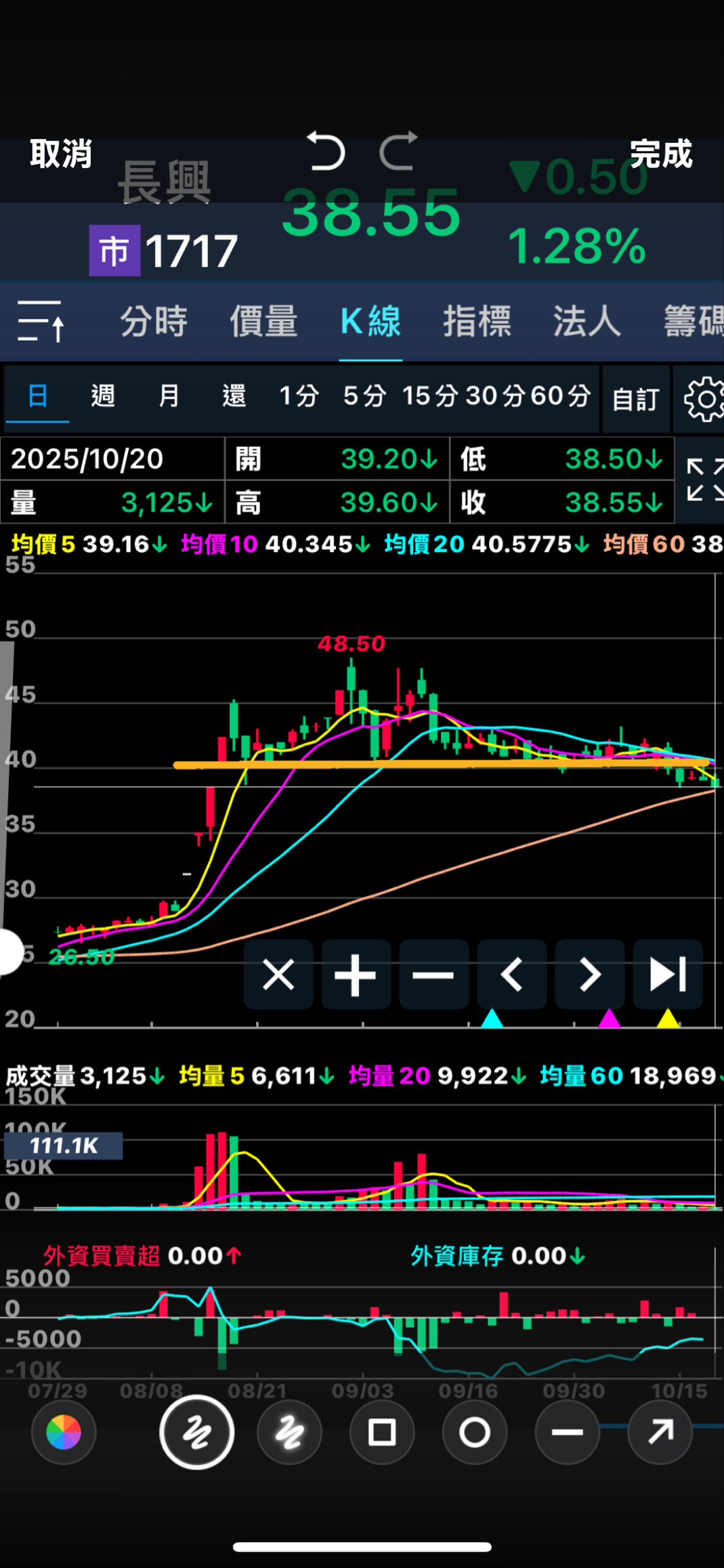Screen dimensions: 724x1568
Task: Choose the arrow drawing tool
Action: coord(660,1432)
